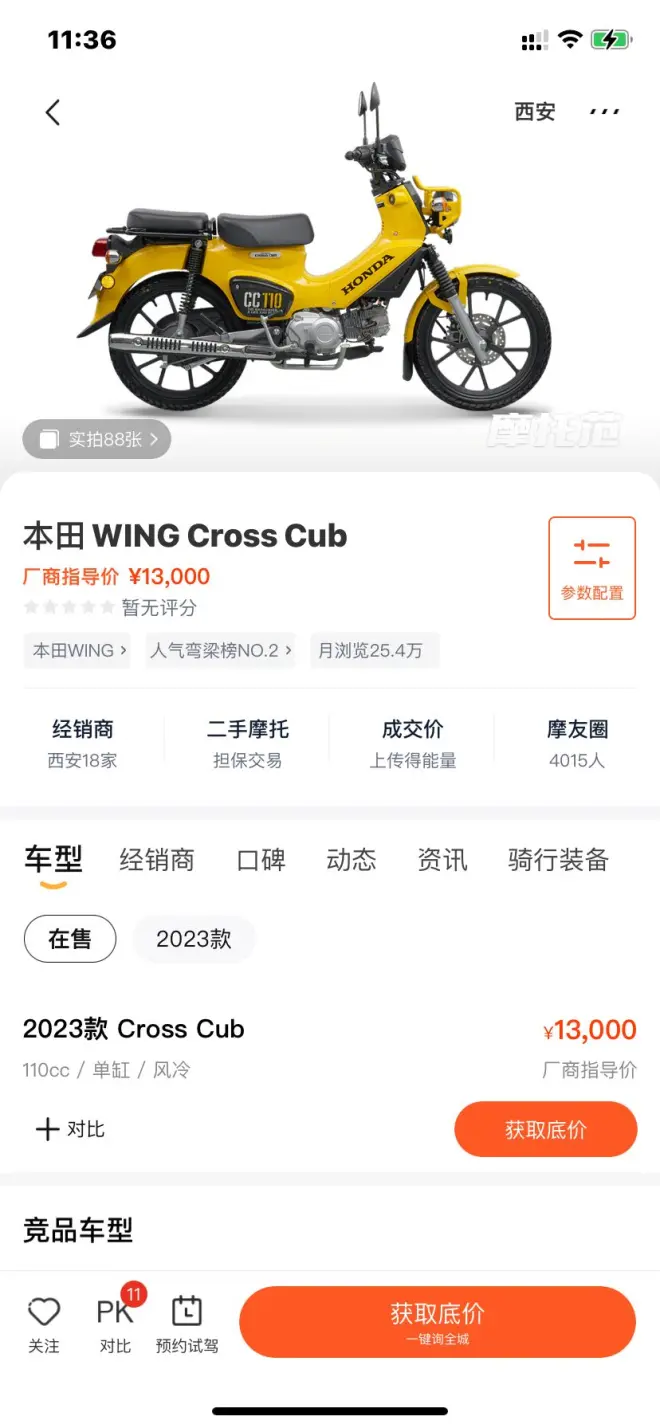Add 2023款 Cross Cub to 对比
Image resolution: width=660 pixels, height=1428 pixels.
70,1129
